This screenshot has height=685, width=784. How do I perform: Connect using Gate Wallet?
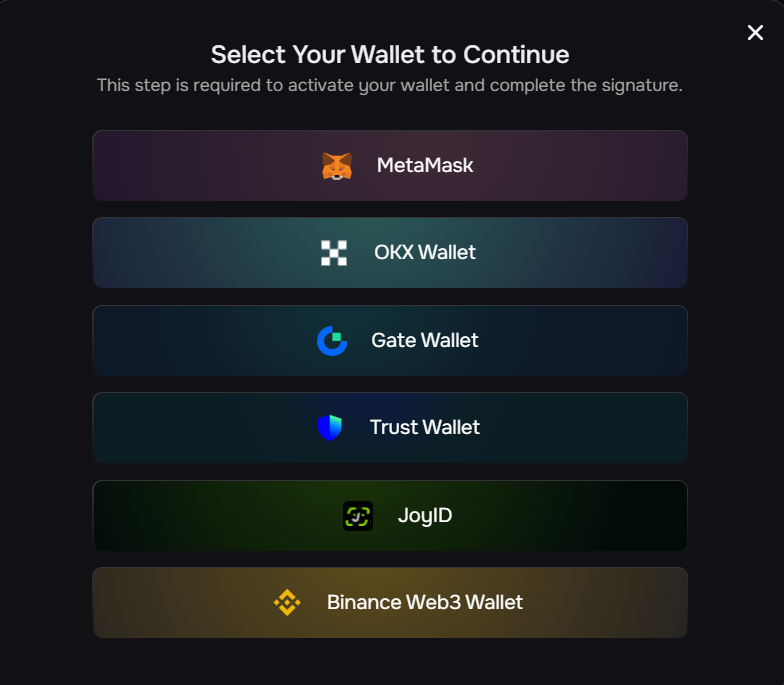pyautogui.click(x=390, y=341)
